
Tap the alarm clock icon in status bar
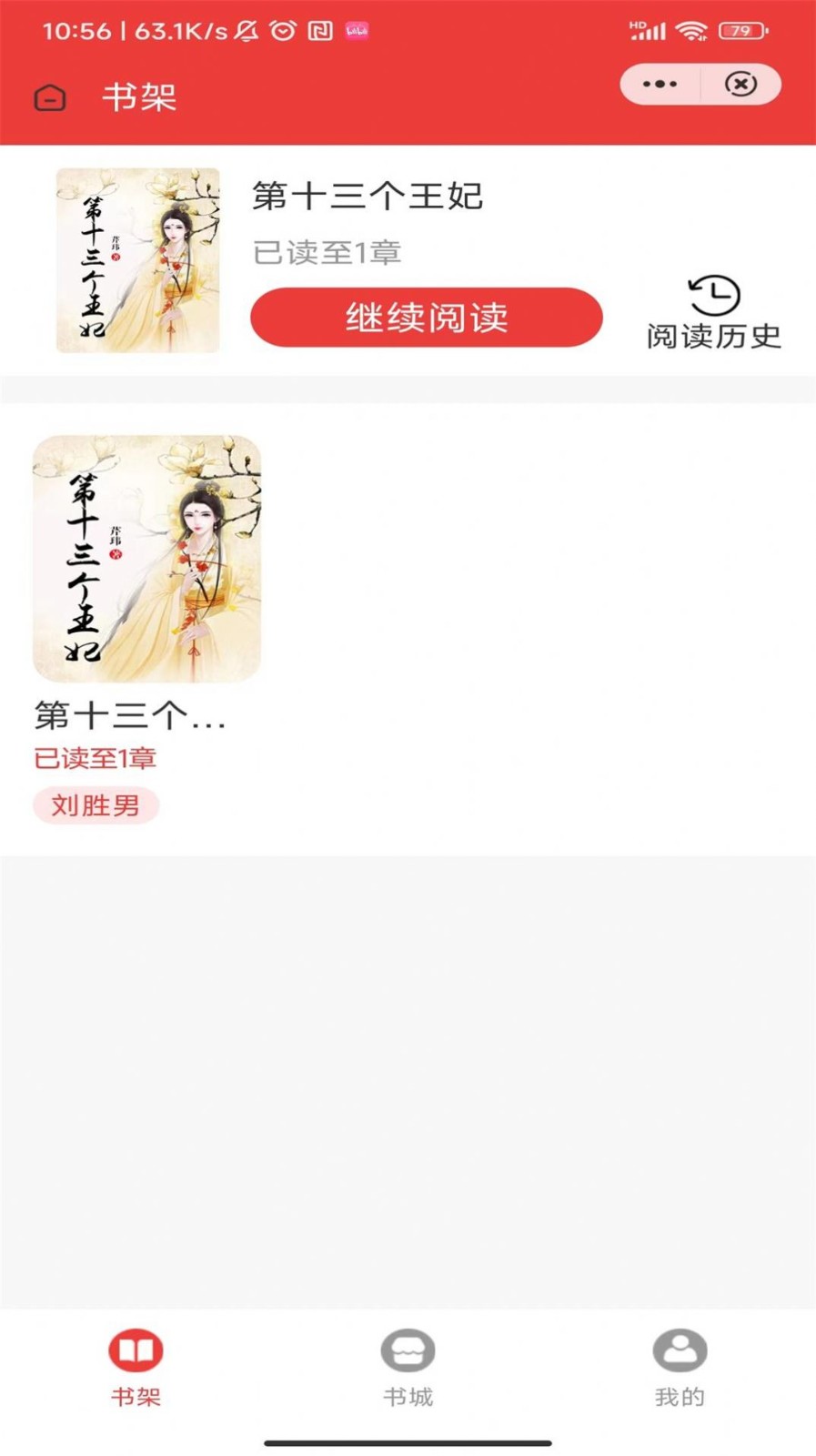[x=285, y=29]
